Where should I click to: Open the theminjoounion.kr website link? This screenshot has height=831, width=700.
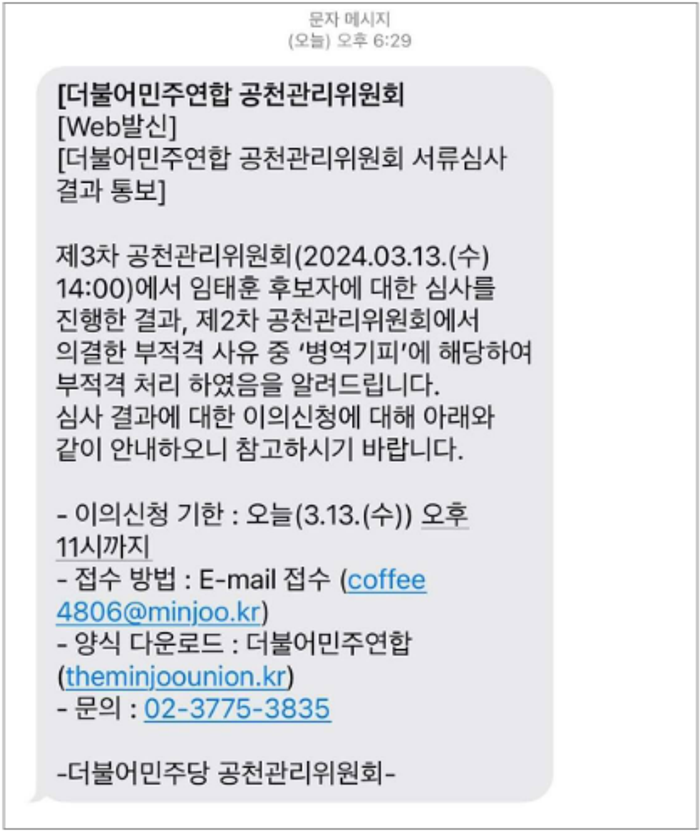[176, 677]
